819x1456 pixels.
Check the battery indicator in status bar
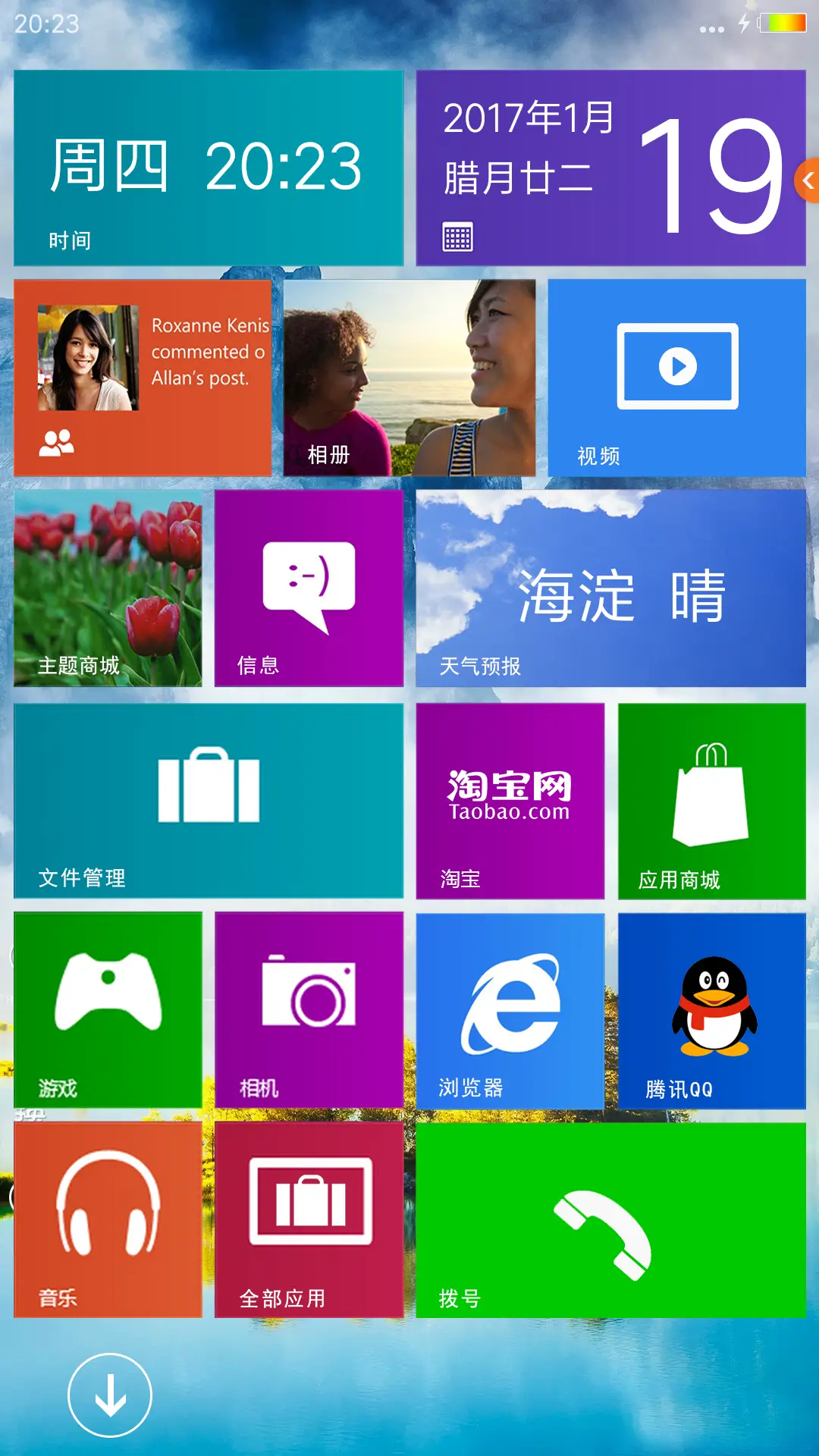[x=783, y=24]
